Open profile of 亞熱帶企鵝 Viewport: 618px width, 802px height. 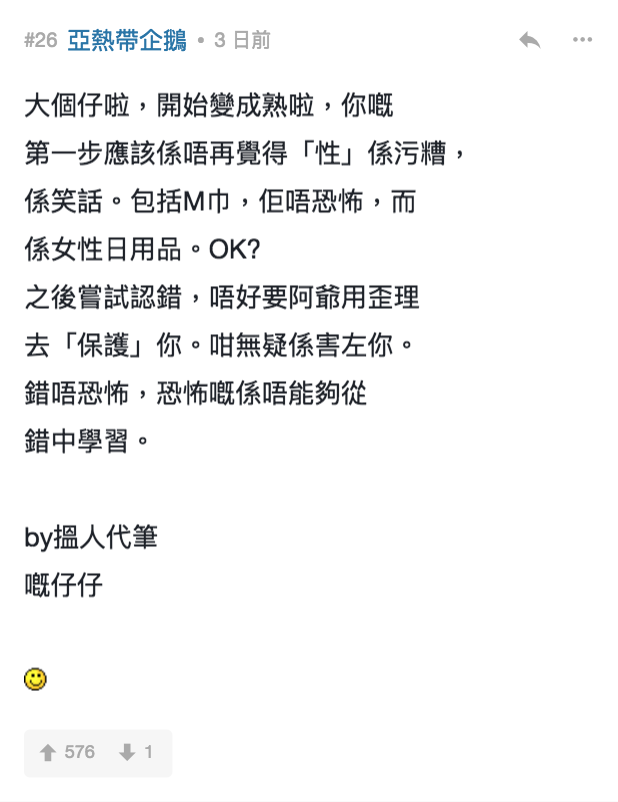coord(127,40)
